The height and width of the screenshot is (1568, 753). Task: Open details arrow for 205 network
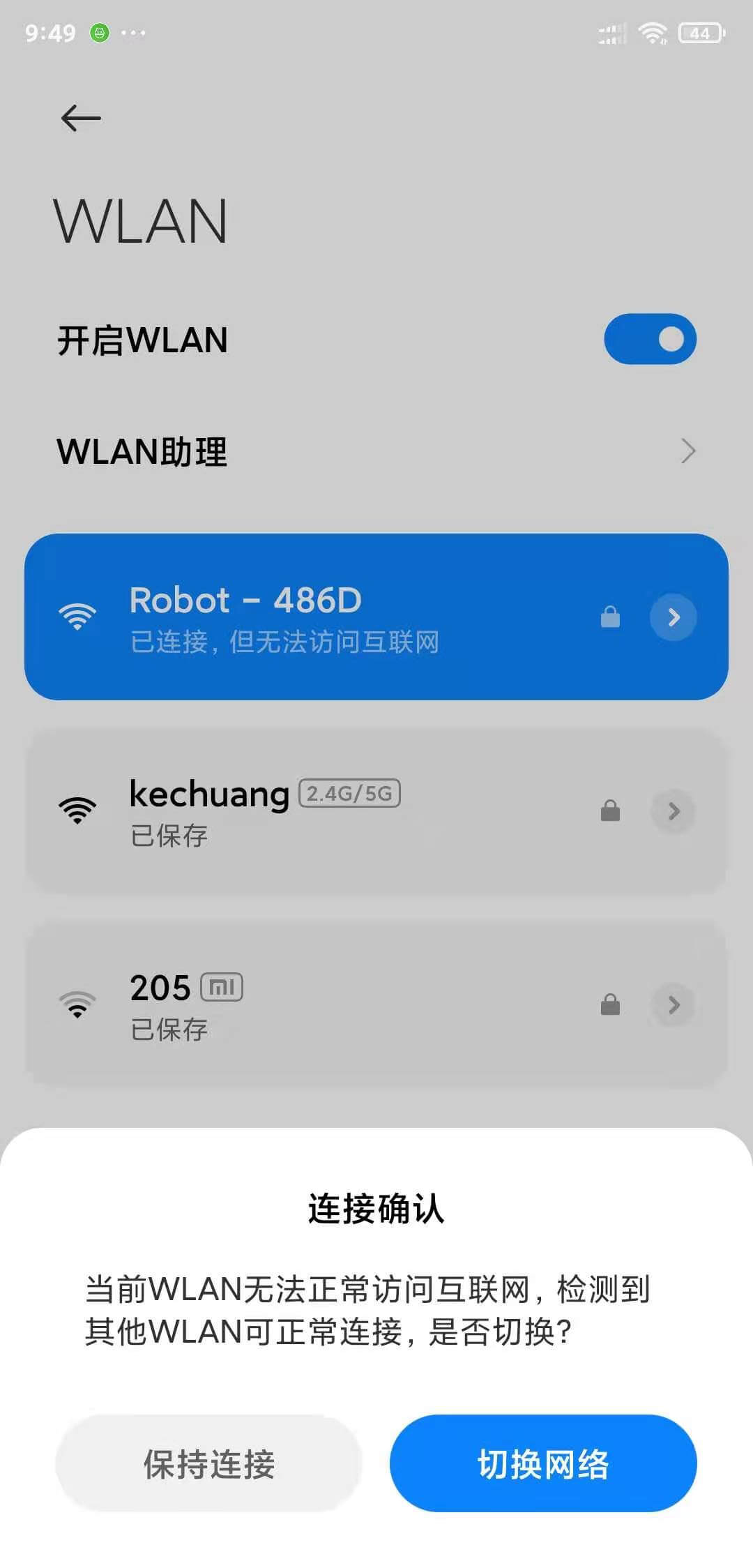click(x=673, y=1005)
